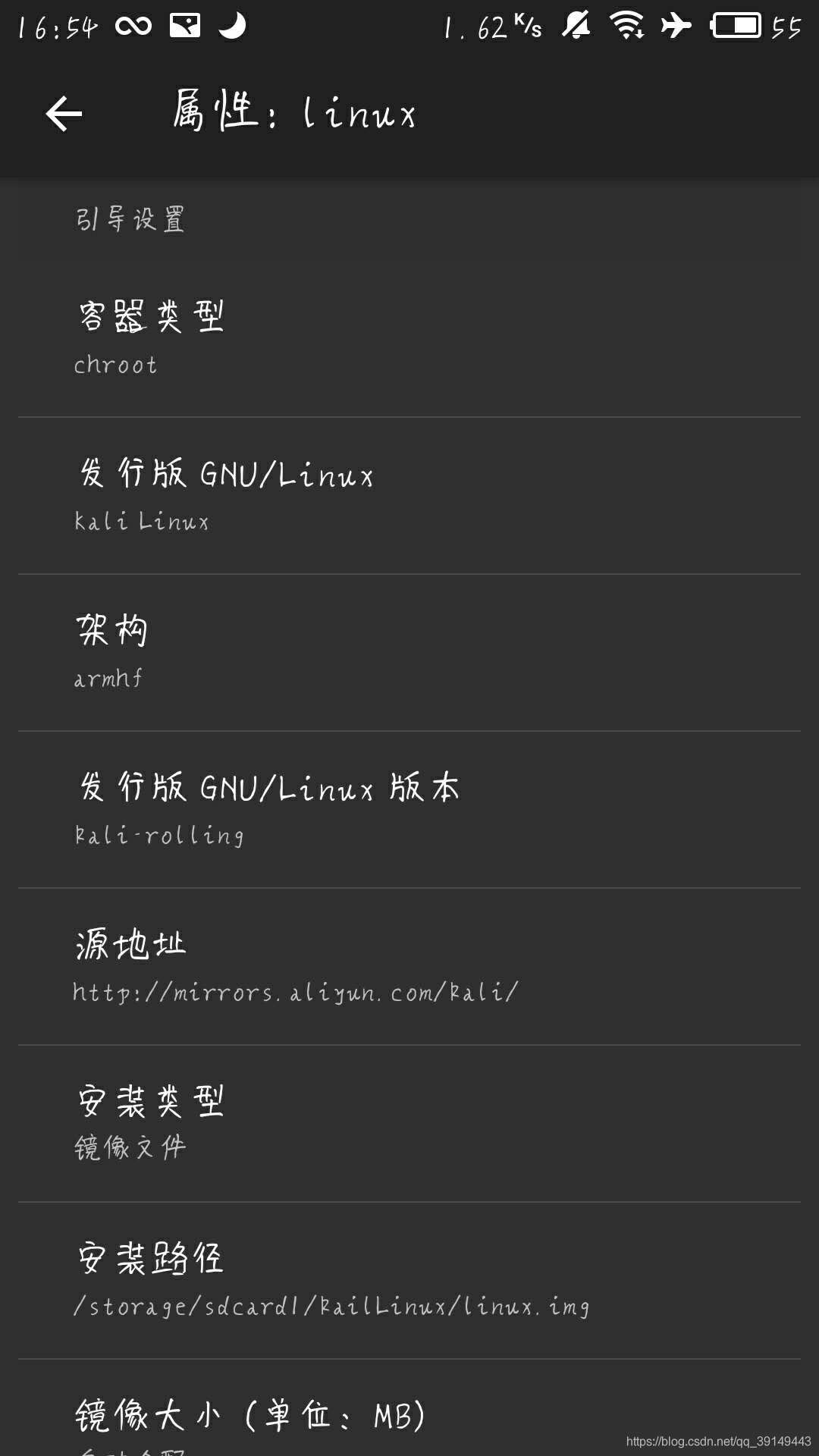The width and height of the screenshot is (819, 1456).
Task: Open the 架构 armhf setting
Action: [409, 652]
